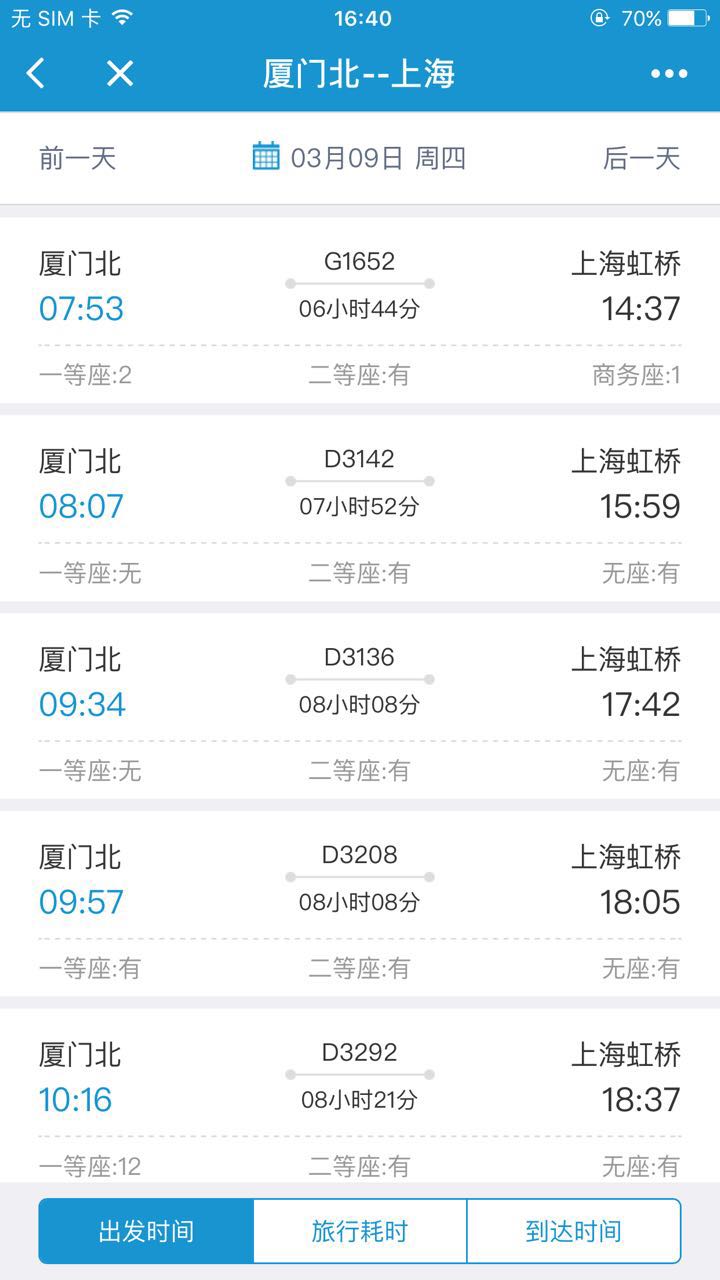
Task: Sort by departure time (出发时间)
Action: (146, 1231)
